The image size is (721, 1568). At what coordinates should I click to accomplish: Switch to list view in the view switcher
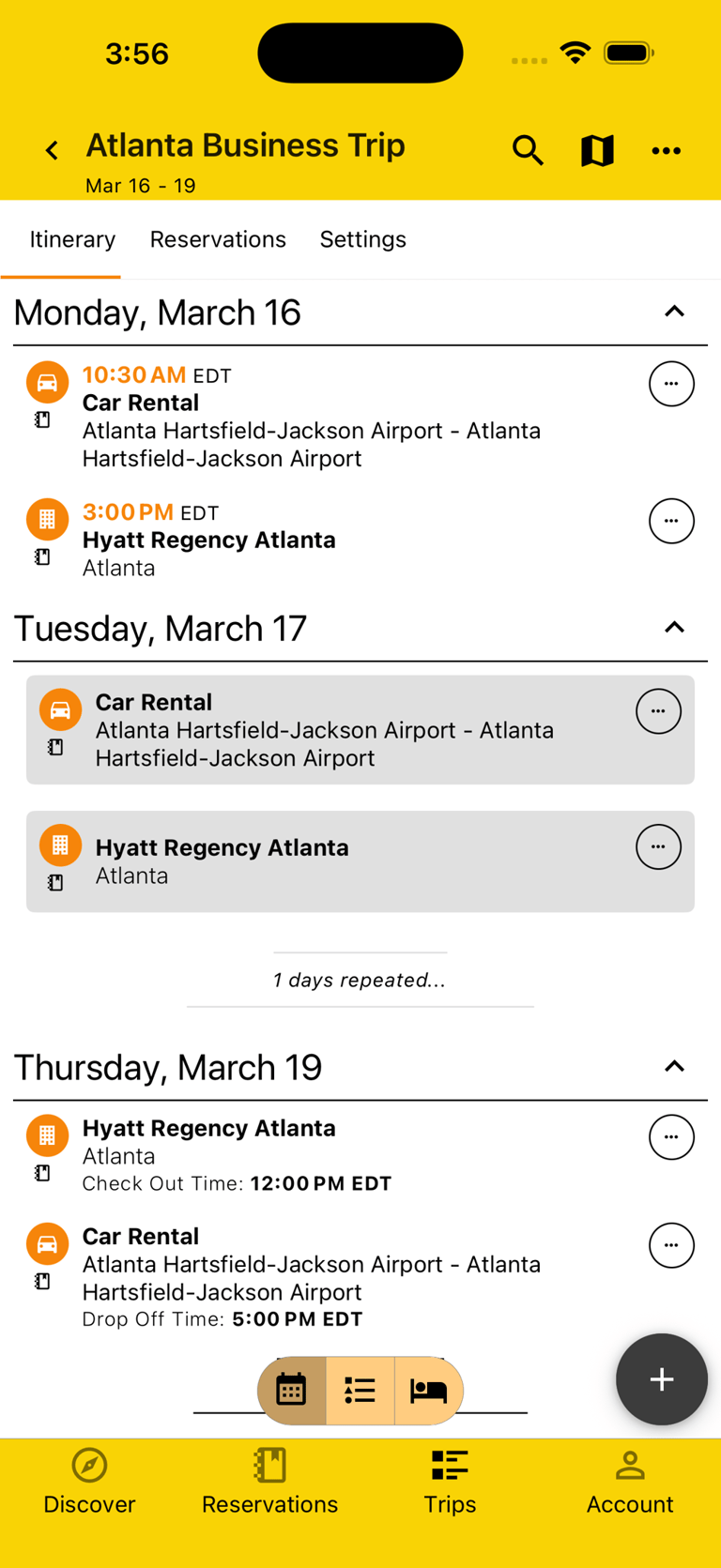click(360, 1390)
